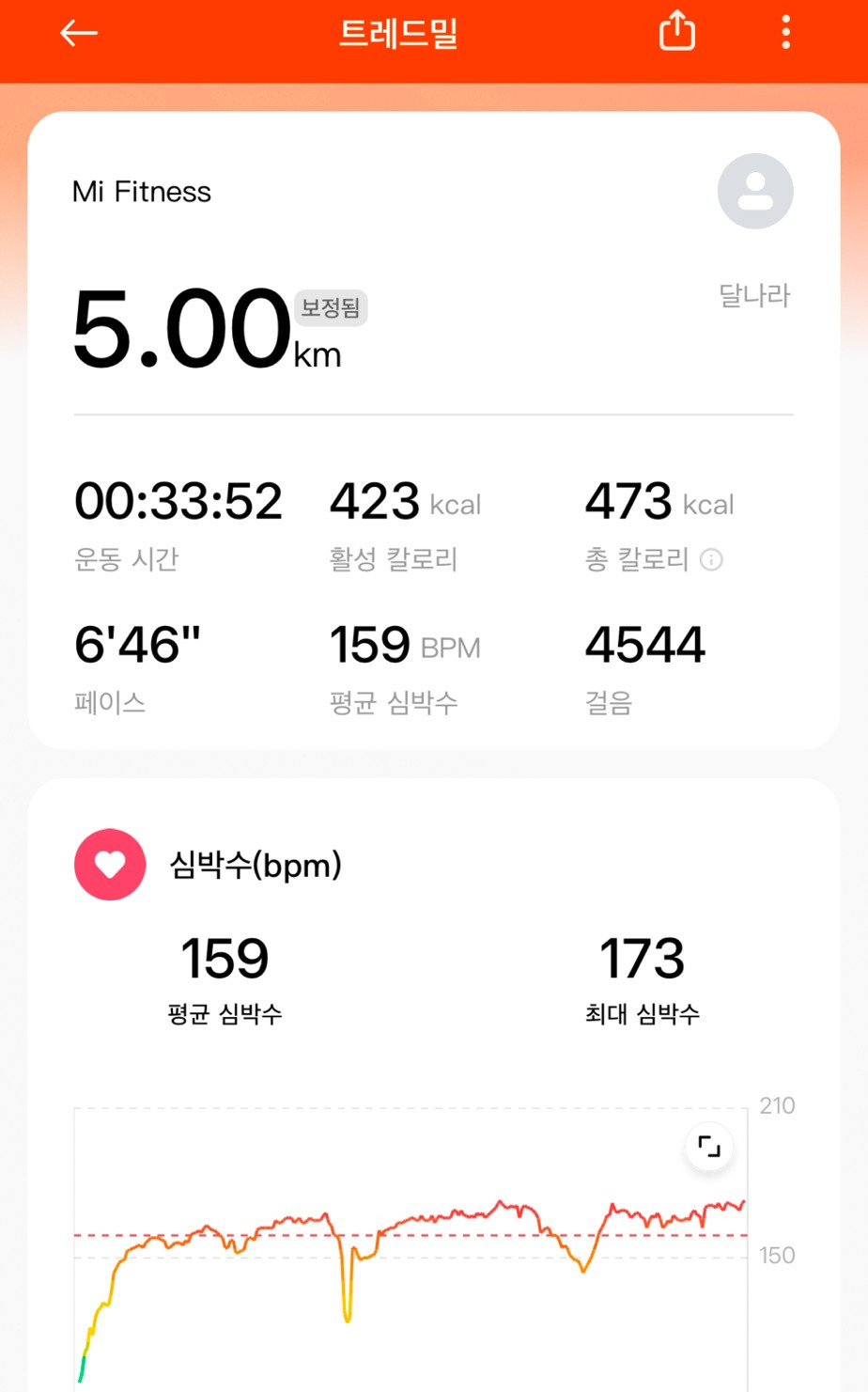Click the heart rate heart icon
The height and width of the screenshot is (1392, 868).
pyautogui.click(x=110, y=865)
